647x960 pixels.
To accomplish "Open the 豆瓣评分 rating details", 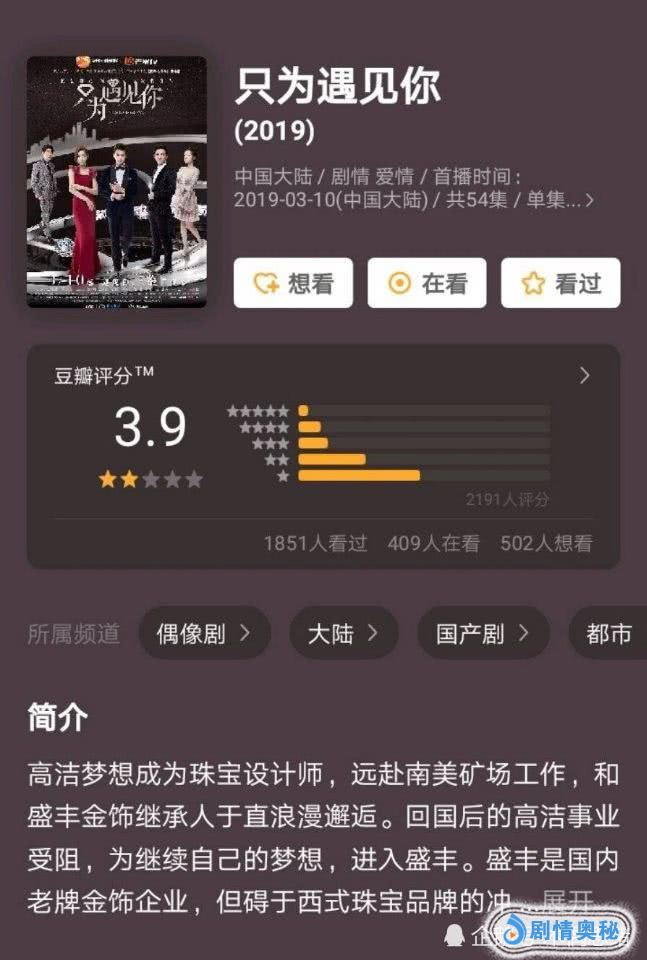I will pyautogui.click(x=584, y=376).
